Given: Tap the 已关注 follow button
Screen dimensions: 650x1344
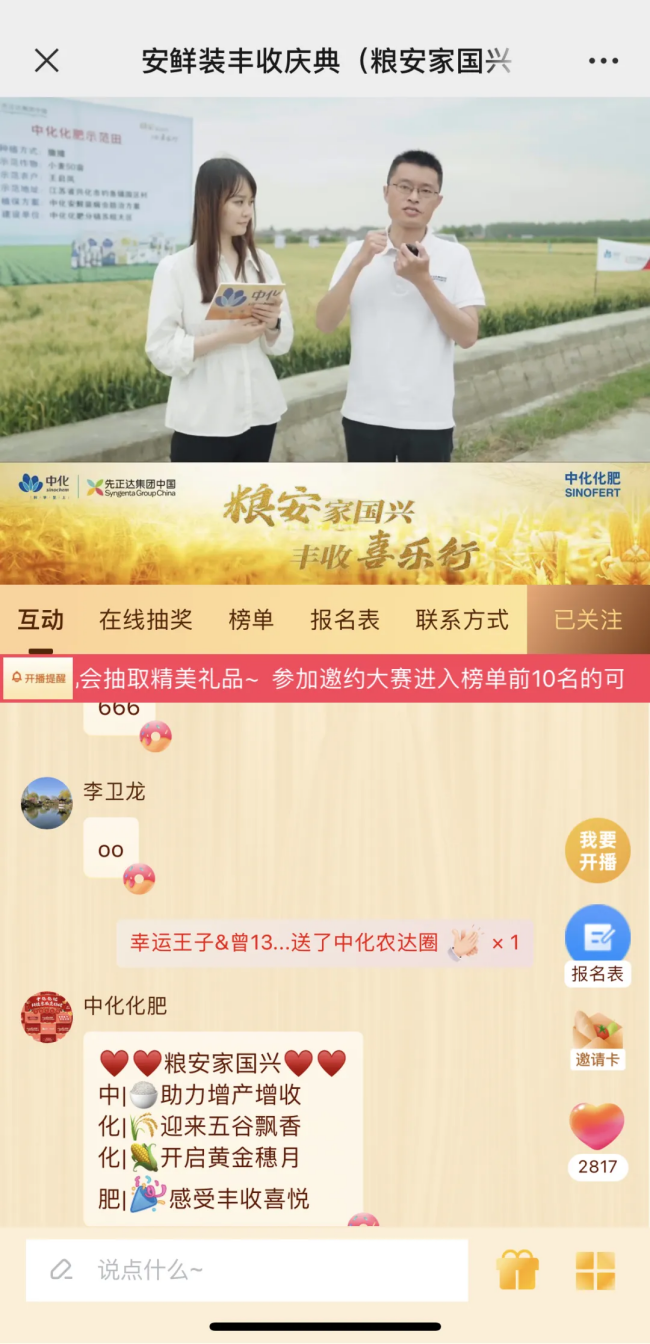Looking at the screenshot, I should 588,620.
